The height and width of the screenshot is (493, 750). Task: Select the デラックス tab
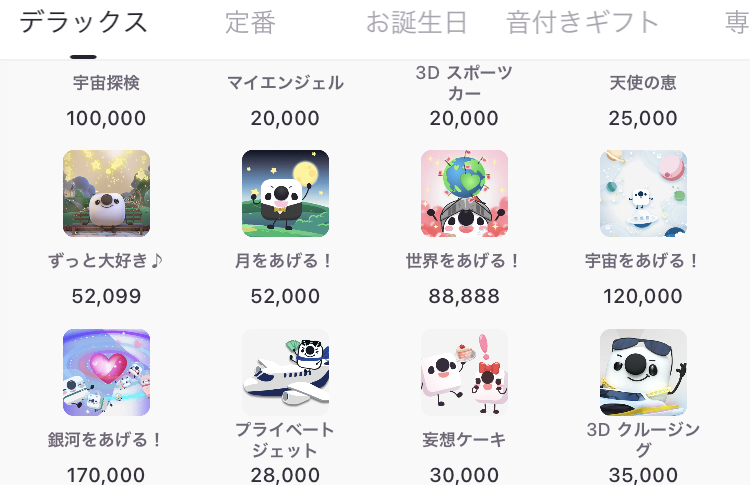coord(83,22)
